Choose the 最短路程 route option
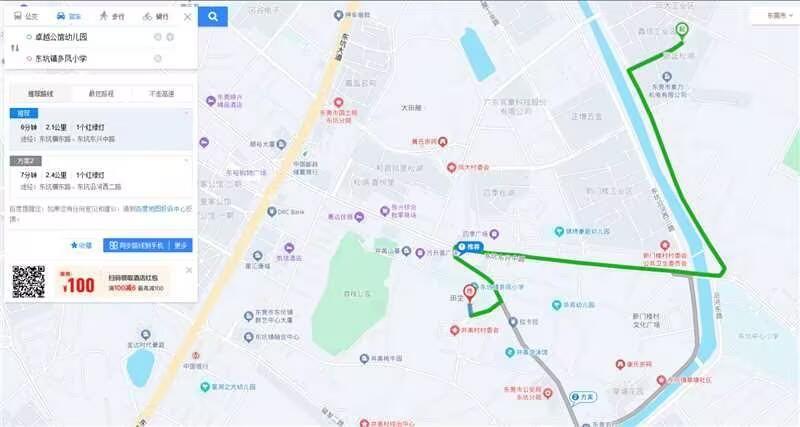 (x=99, y=93)
